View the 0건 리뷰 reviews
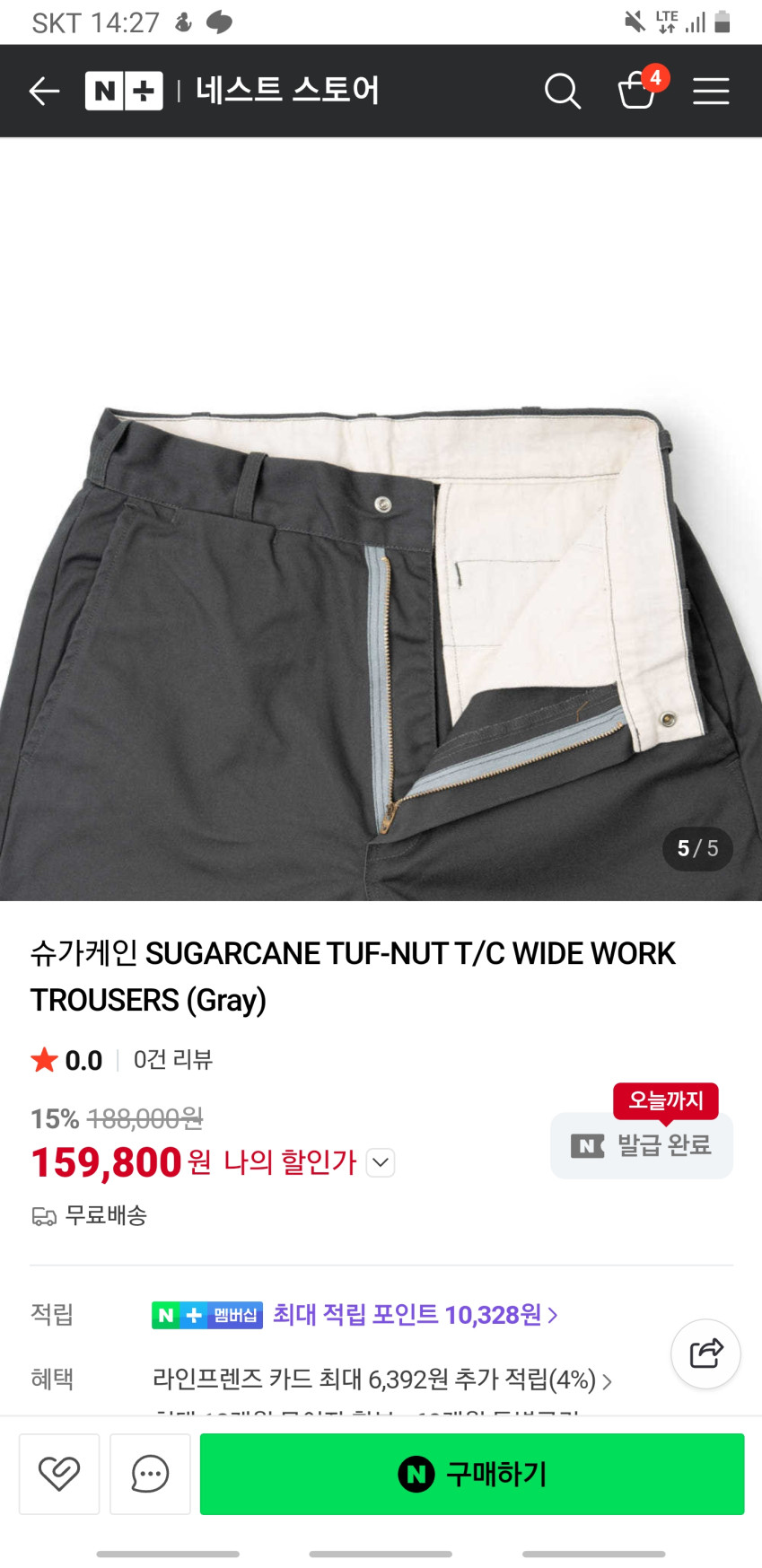 (x=172, y=1060)
